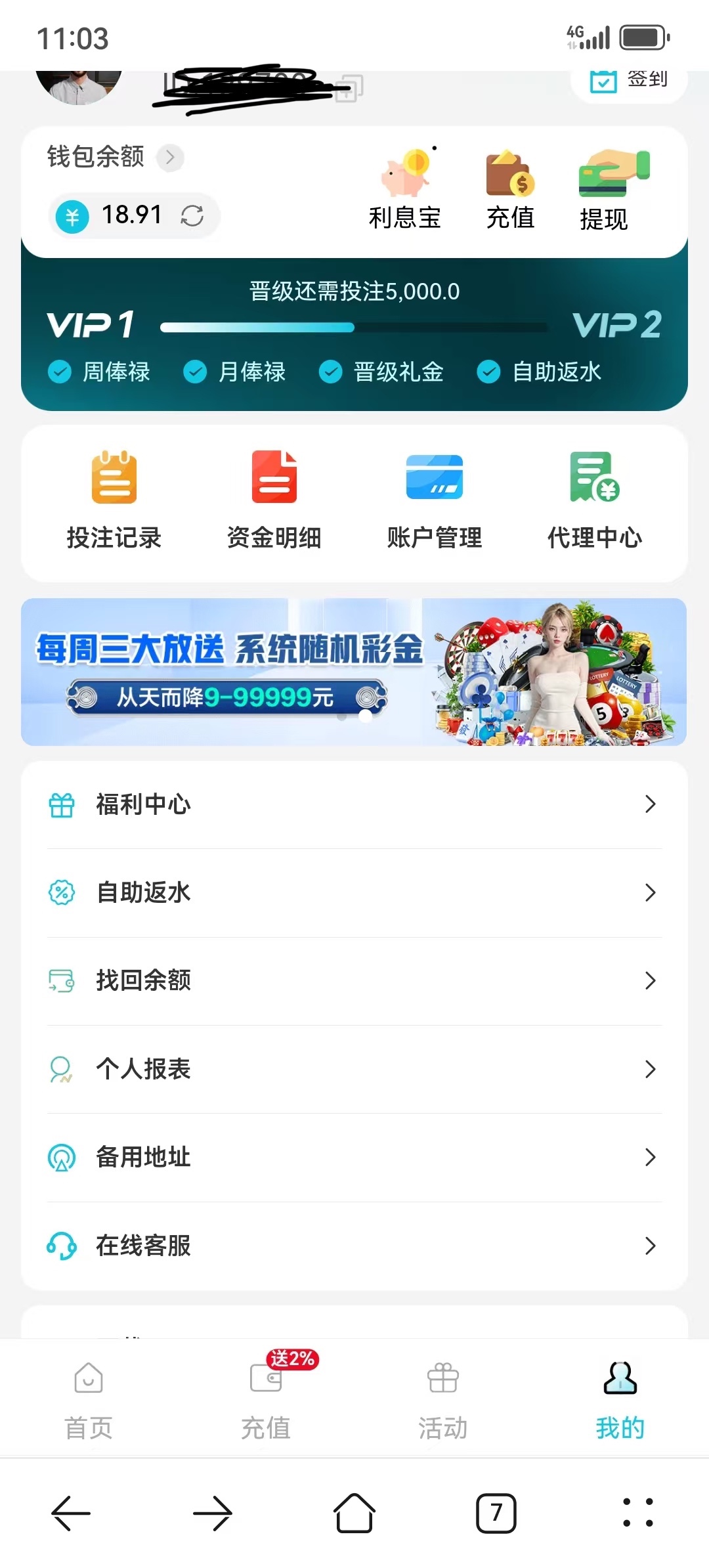This screenshot has height=1568, width=709.
Task: Open the 随机彩金 promotional banner
Action: 354,671
